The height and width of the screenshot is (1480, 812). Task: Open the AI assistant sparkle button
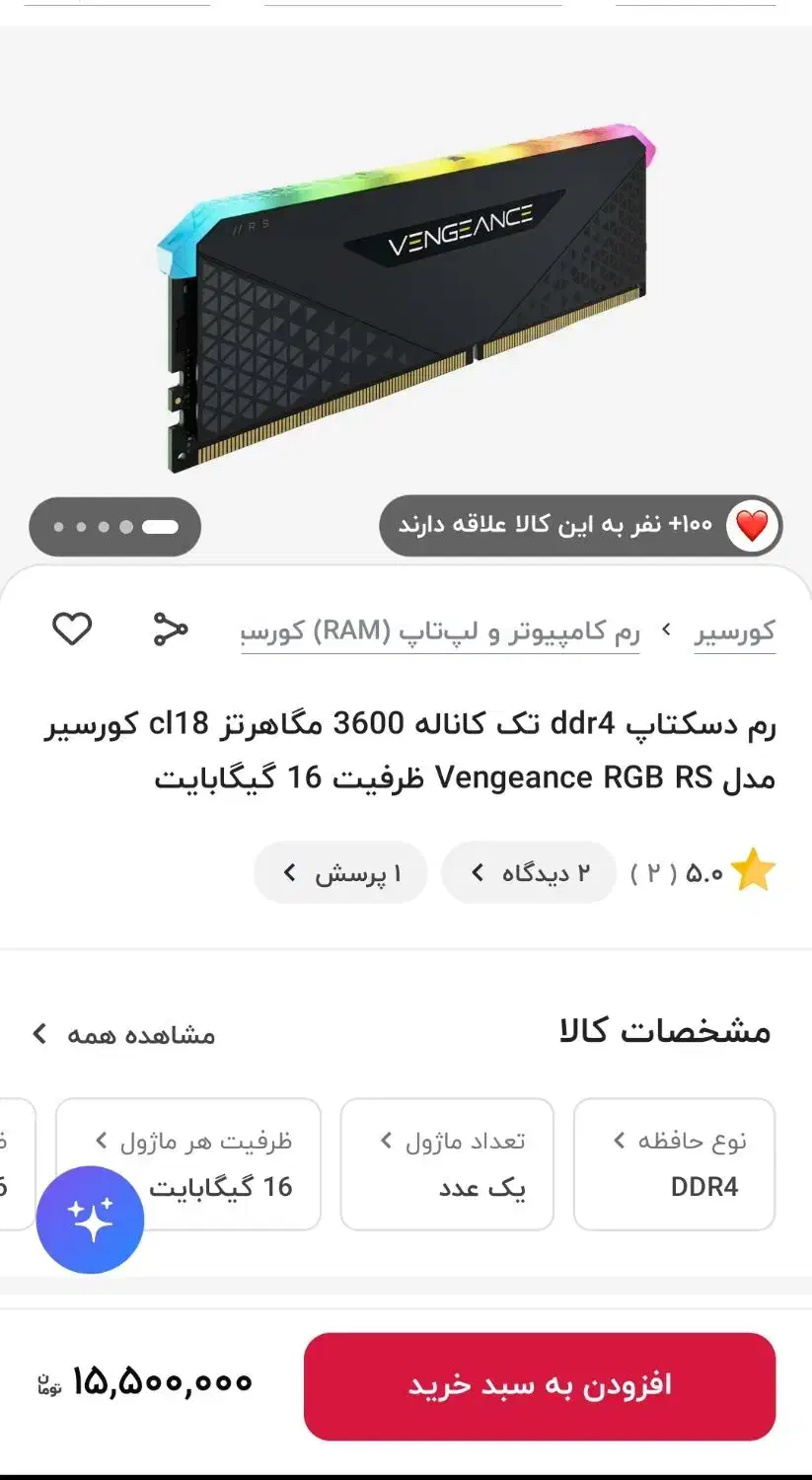(x=91, y=1220)
